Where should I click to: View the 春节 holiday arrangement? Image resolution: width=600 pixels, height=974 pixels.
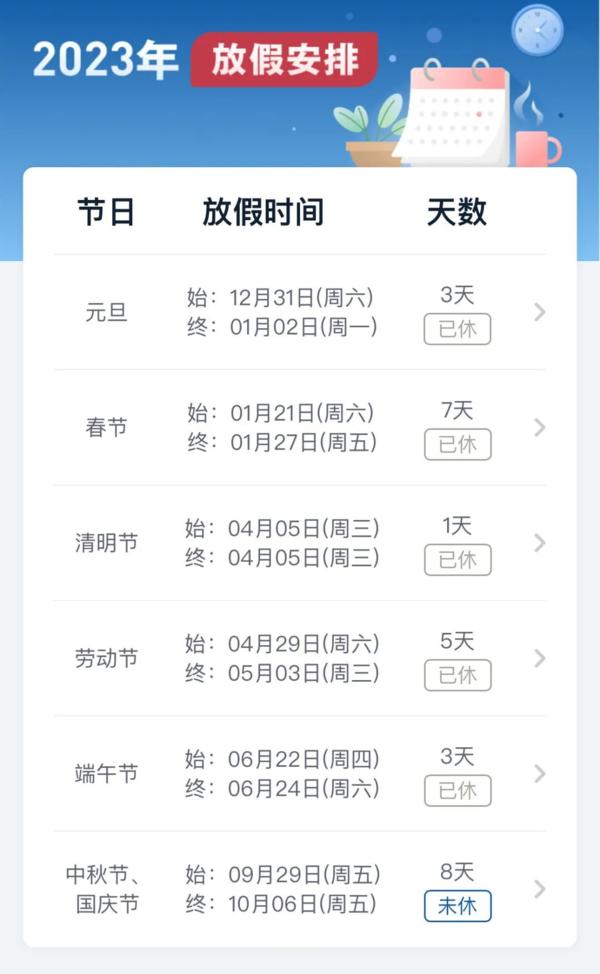pos(300,428)
